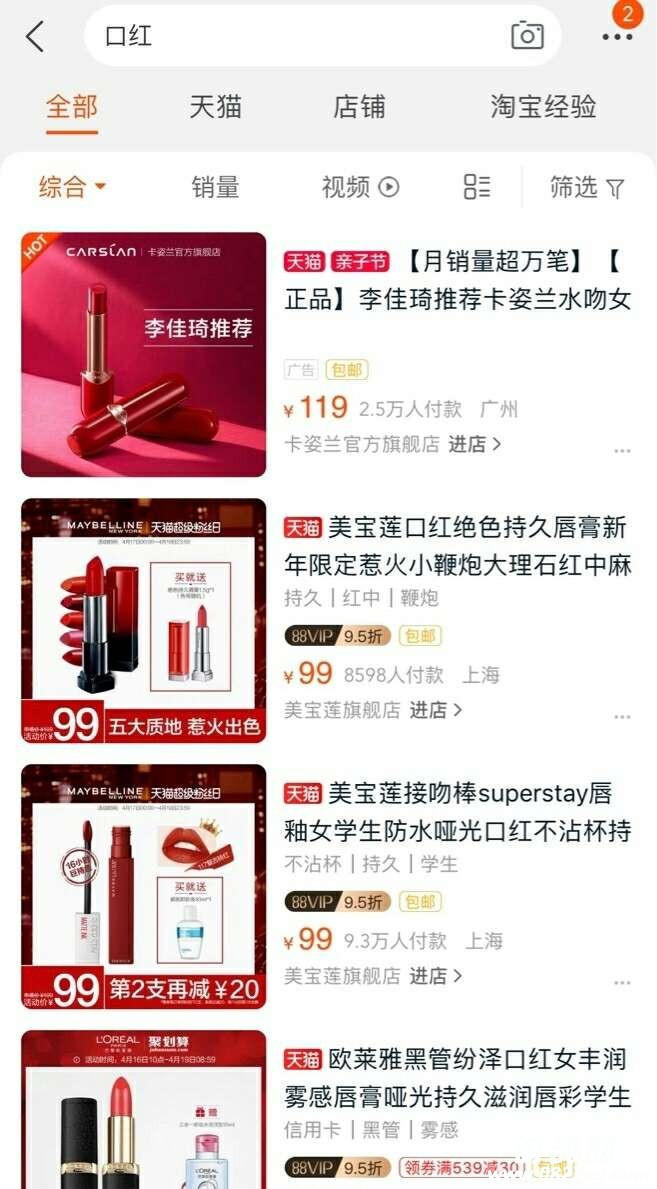
Task: Show 视频 results
Action: click(359, 187)
